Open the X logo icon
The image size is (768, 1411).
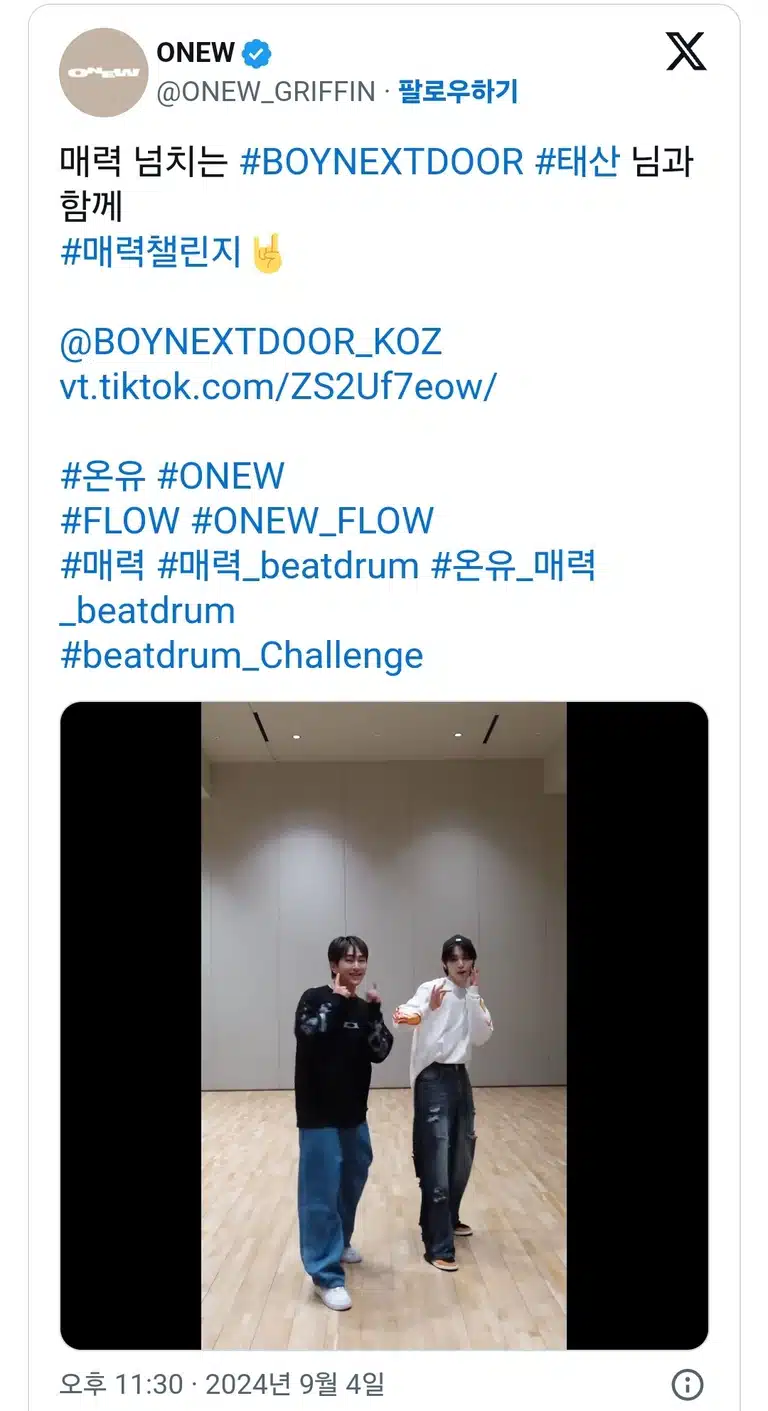[x=686, y=51]
